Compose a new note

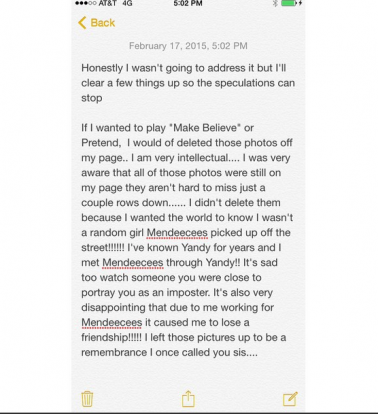(290, 399)
